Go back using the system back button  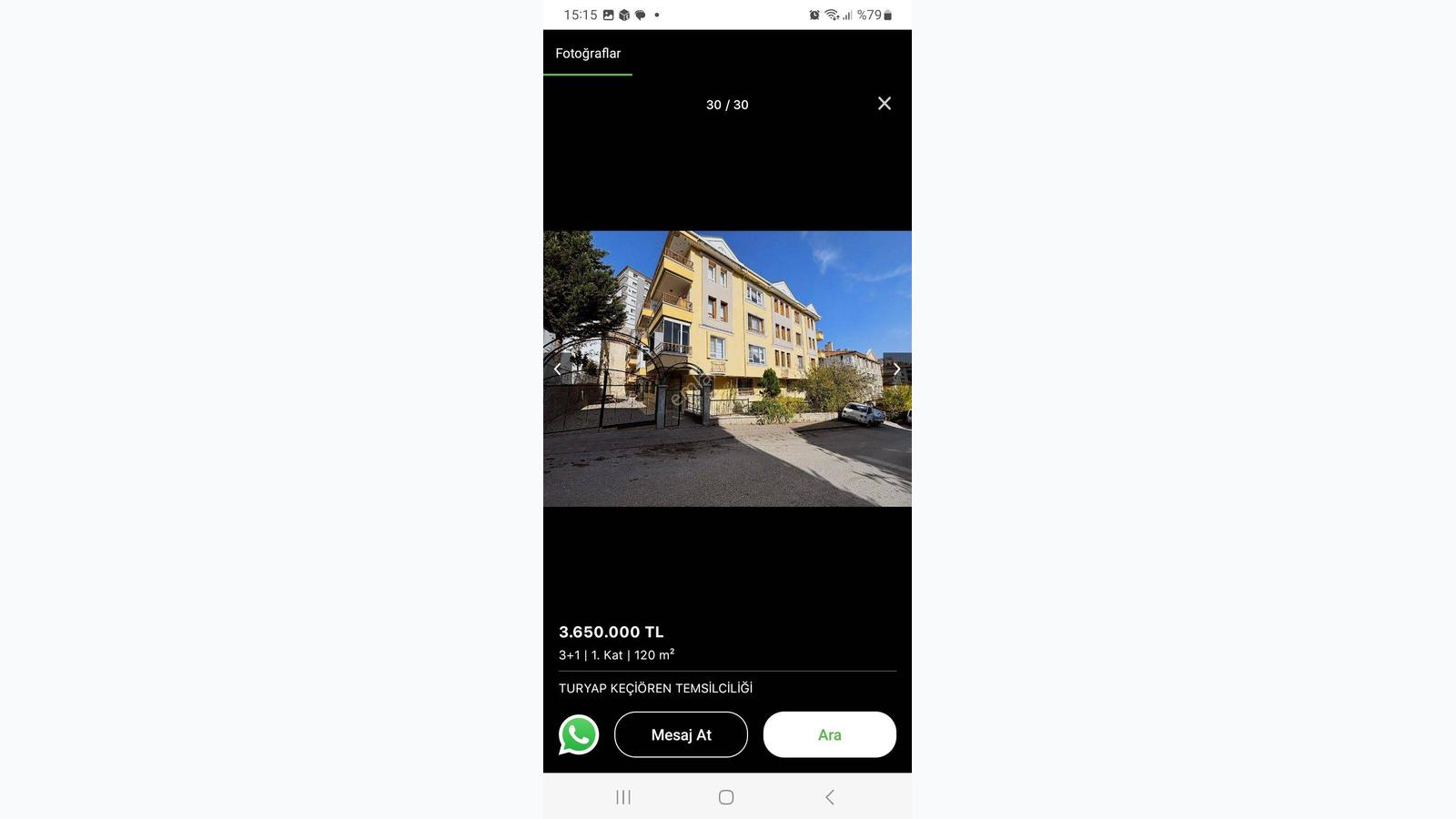point(830,797)
